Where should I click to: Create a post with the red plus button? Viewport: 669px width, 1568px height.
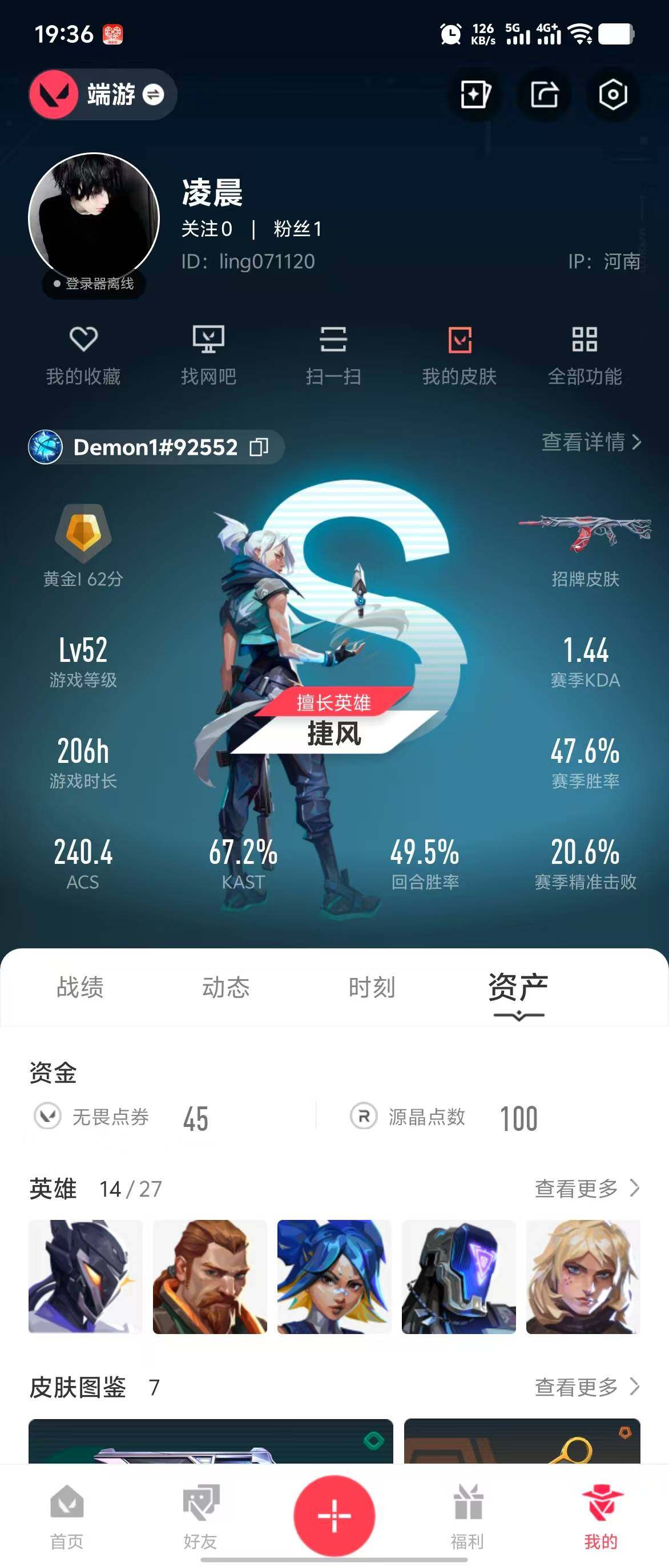point(334,1515)
